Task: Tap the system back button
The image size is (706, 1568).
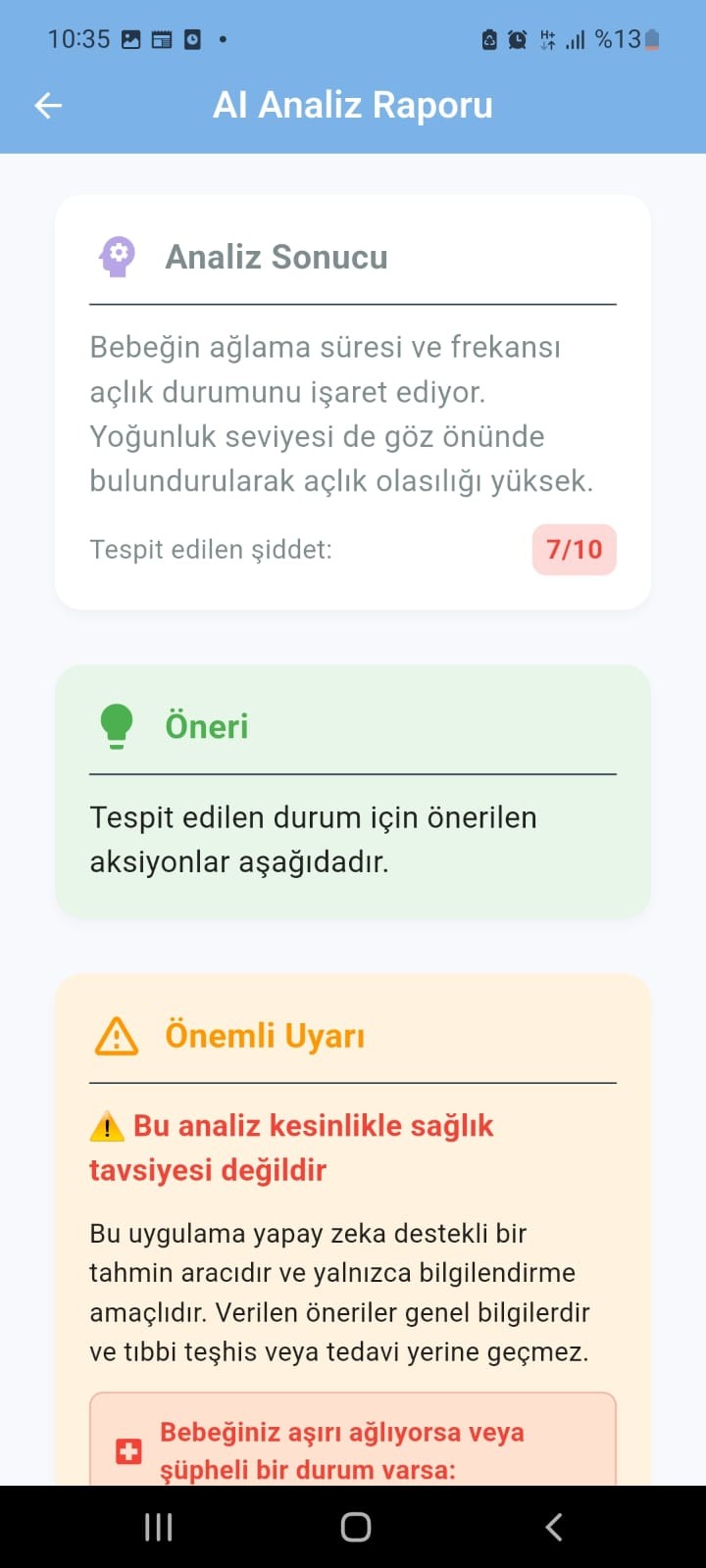Action: (x=553, y=1526)
